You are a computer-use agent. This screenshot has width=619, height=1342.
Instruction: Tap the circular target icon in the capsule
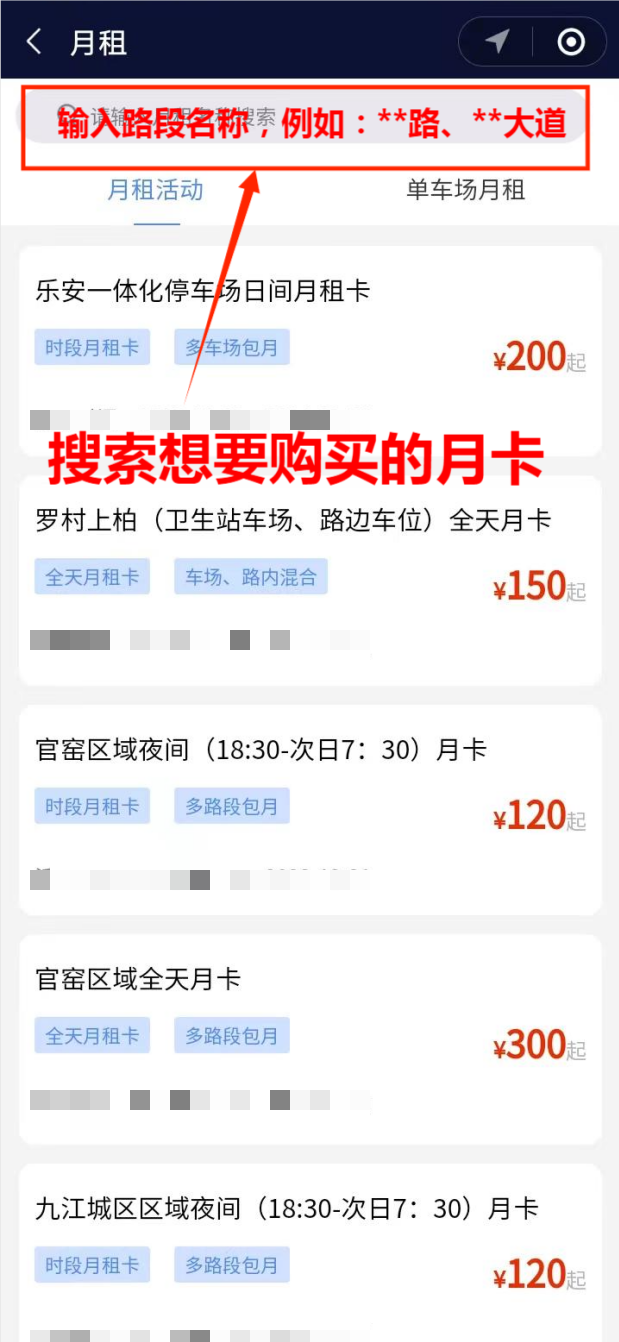tap(571, 42)
